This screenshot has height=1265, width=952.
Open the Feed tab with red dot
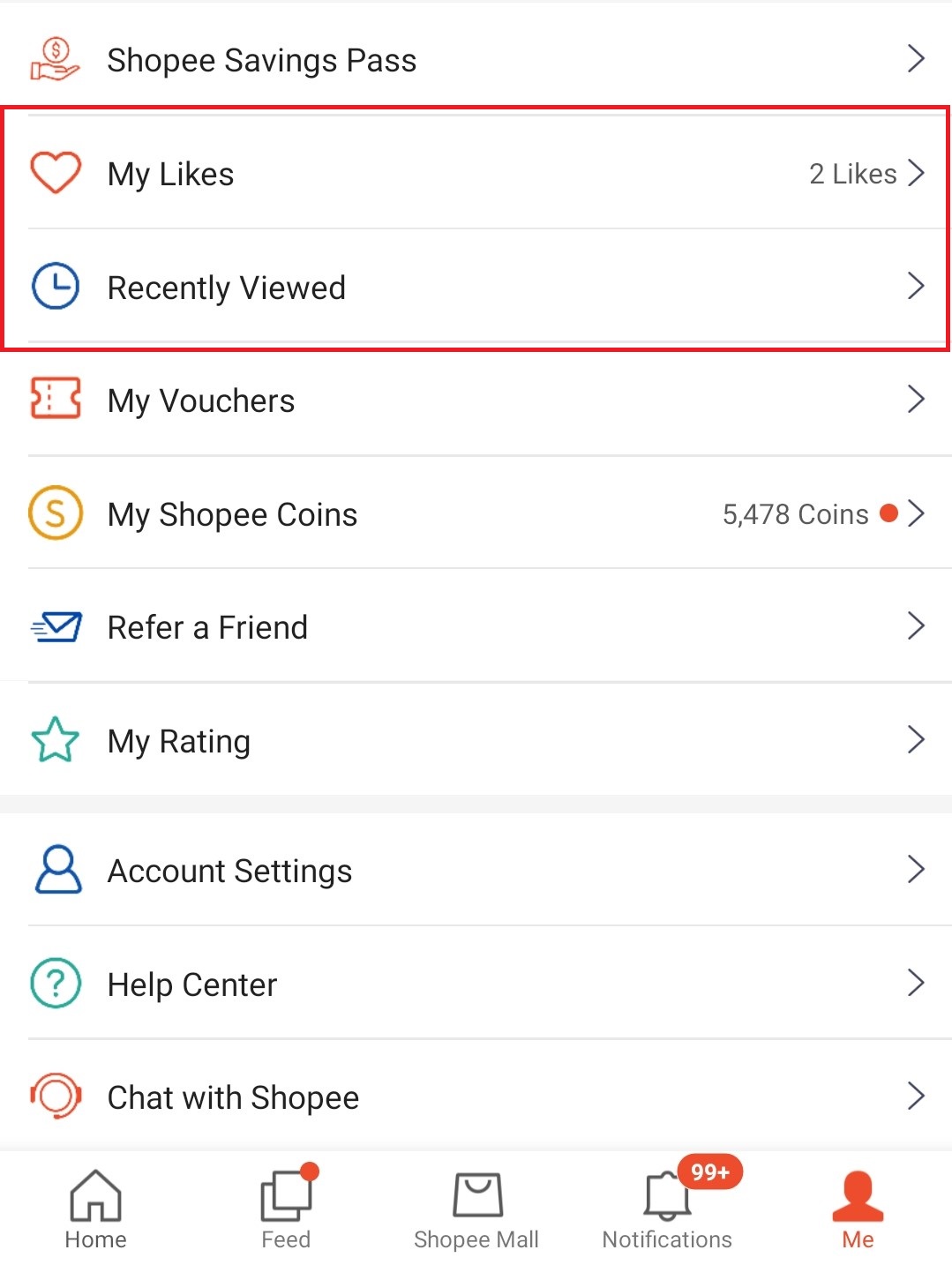[x=285, y=1209]
